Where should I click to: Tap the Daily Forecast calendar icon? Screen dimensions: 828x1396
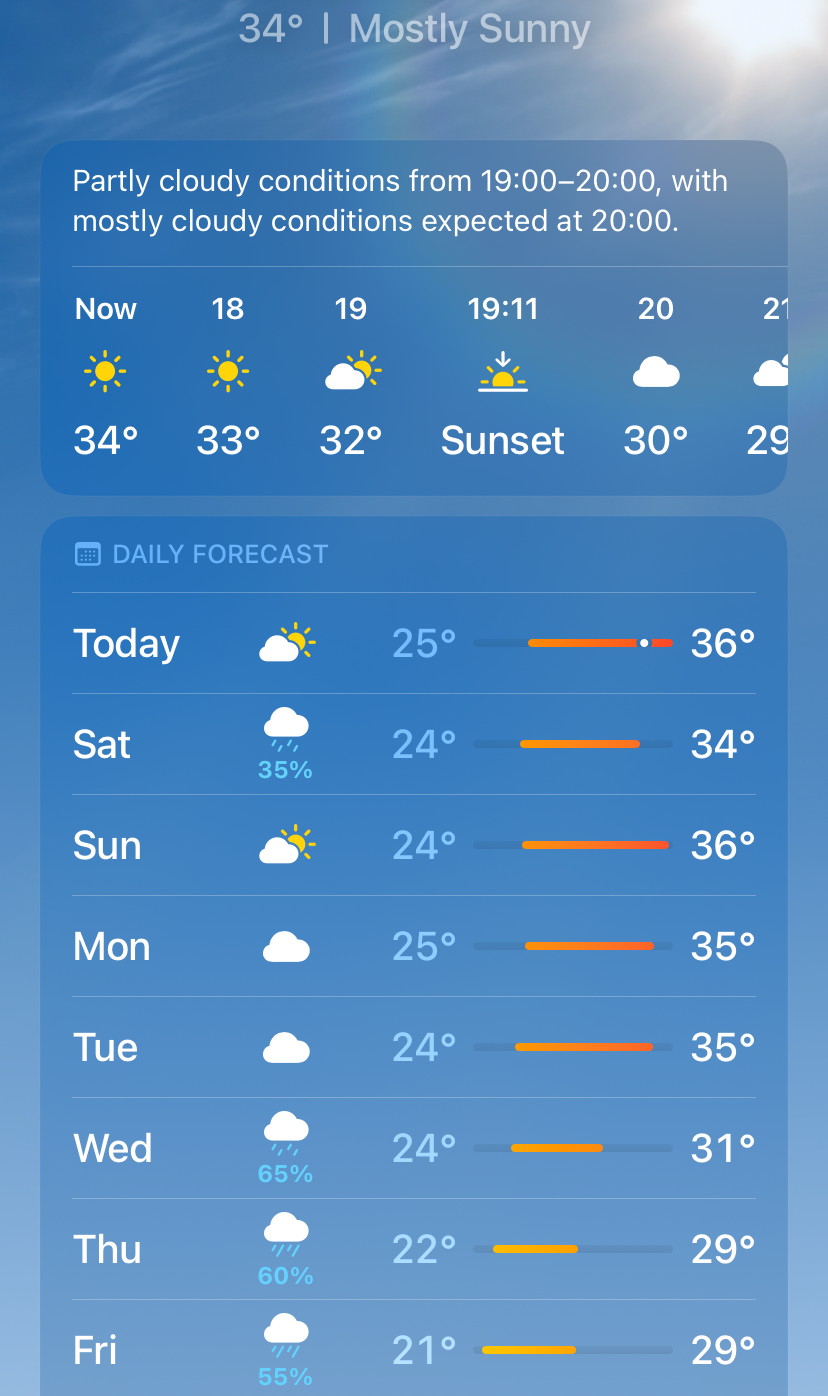click(88, 553)
